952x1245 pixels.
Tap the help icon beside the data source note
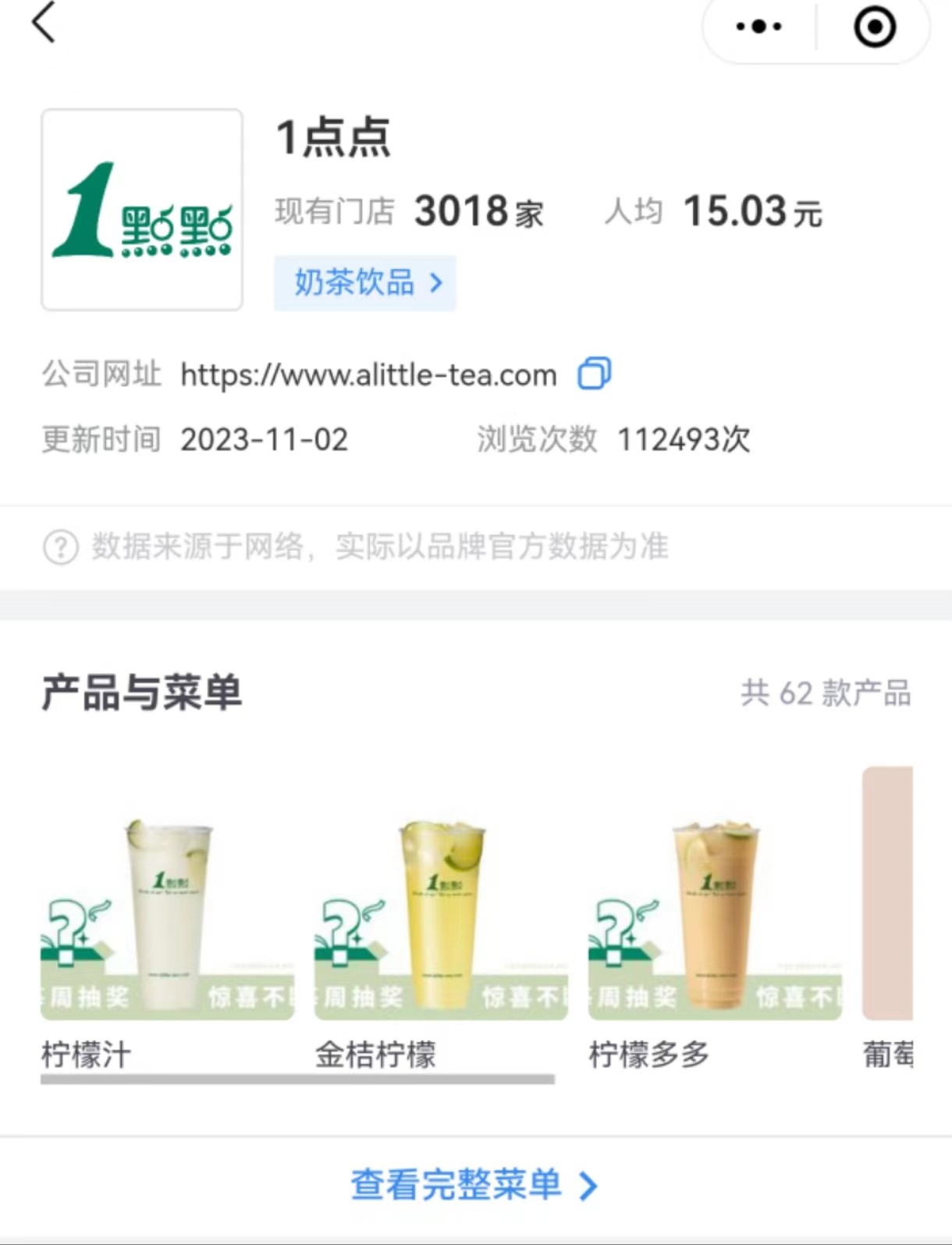pyautogui.click(x=60, y=547)
